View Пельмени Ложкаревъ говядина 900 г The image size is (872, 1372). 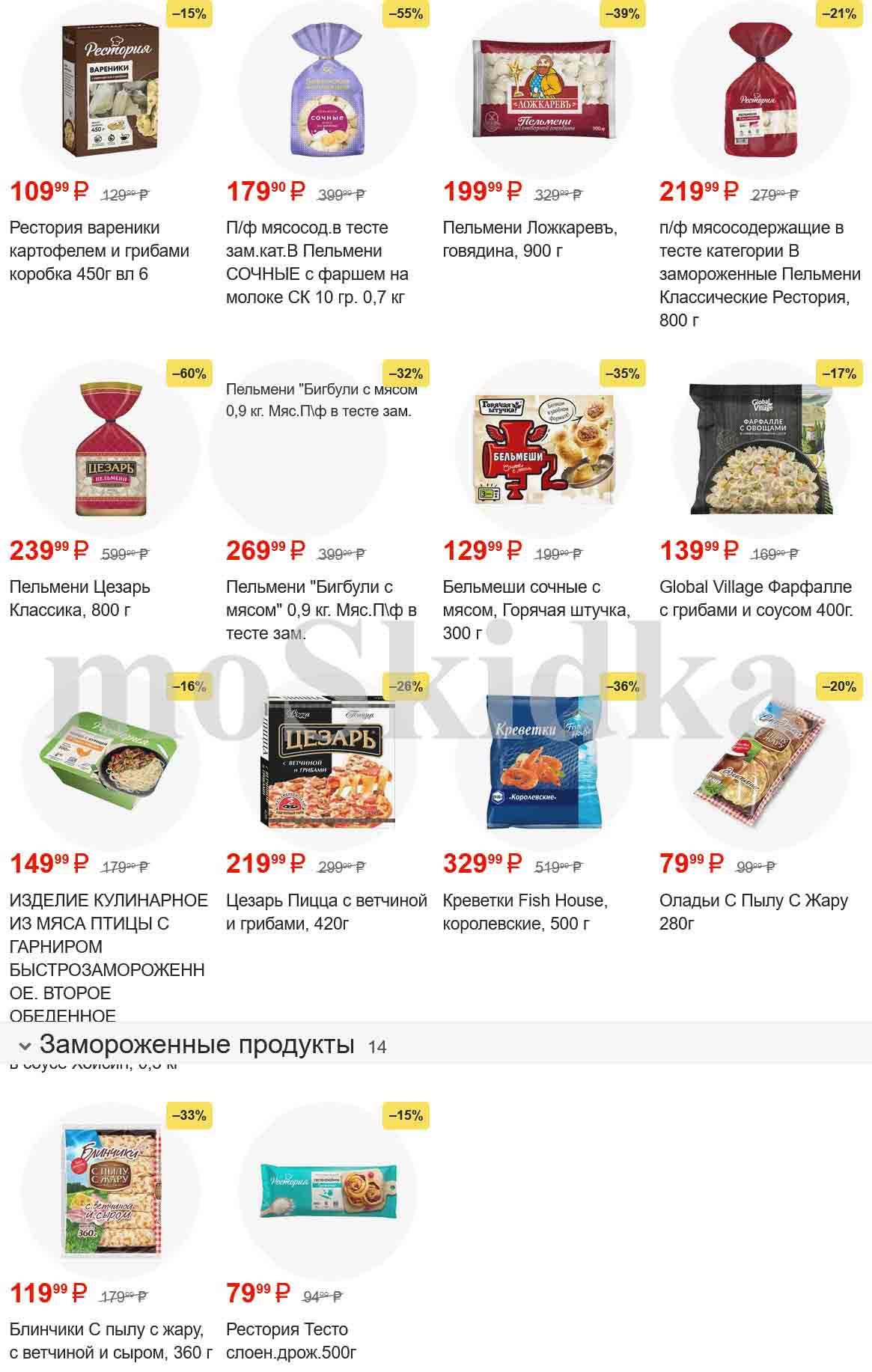(543, 90)
